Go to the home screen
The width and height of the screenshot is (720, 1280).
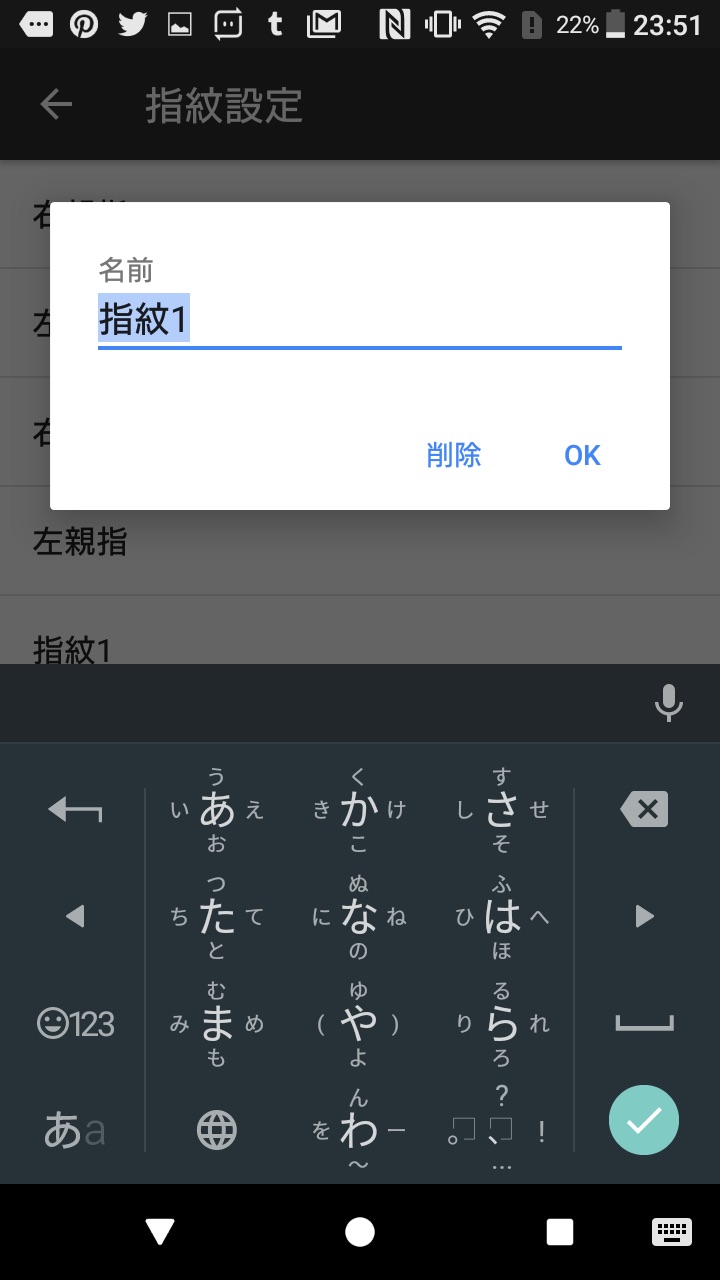point(360,1232)
